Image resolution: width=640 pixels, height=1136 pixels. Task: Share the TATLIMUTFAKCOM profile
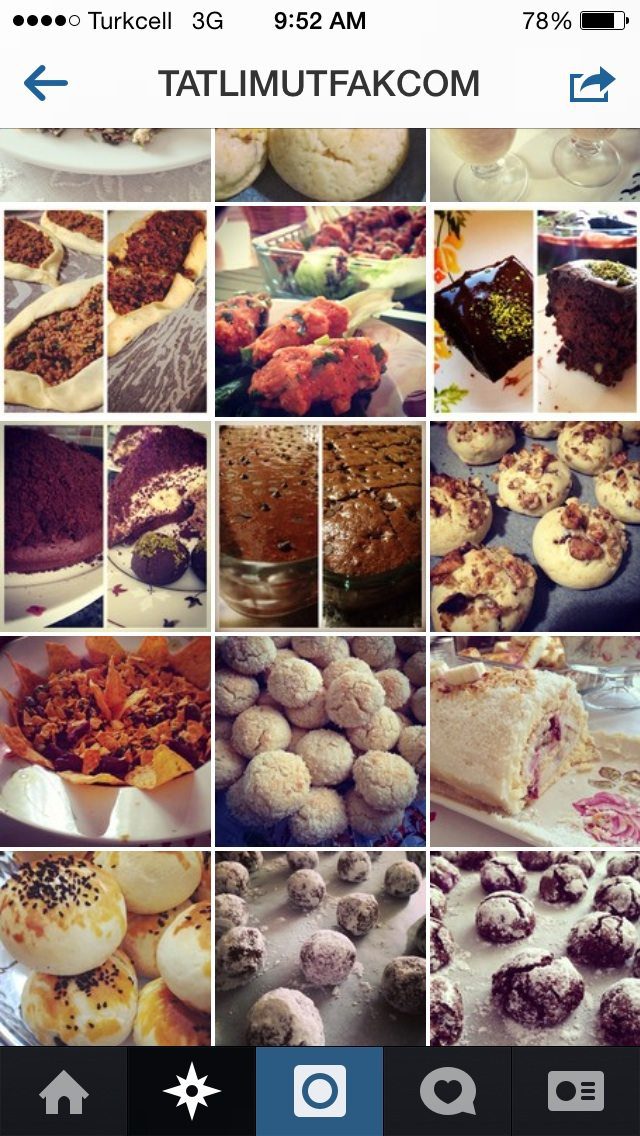pos(592,84)
